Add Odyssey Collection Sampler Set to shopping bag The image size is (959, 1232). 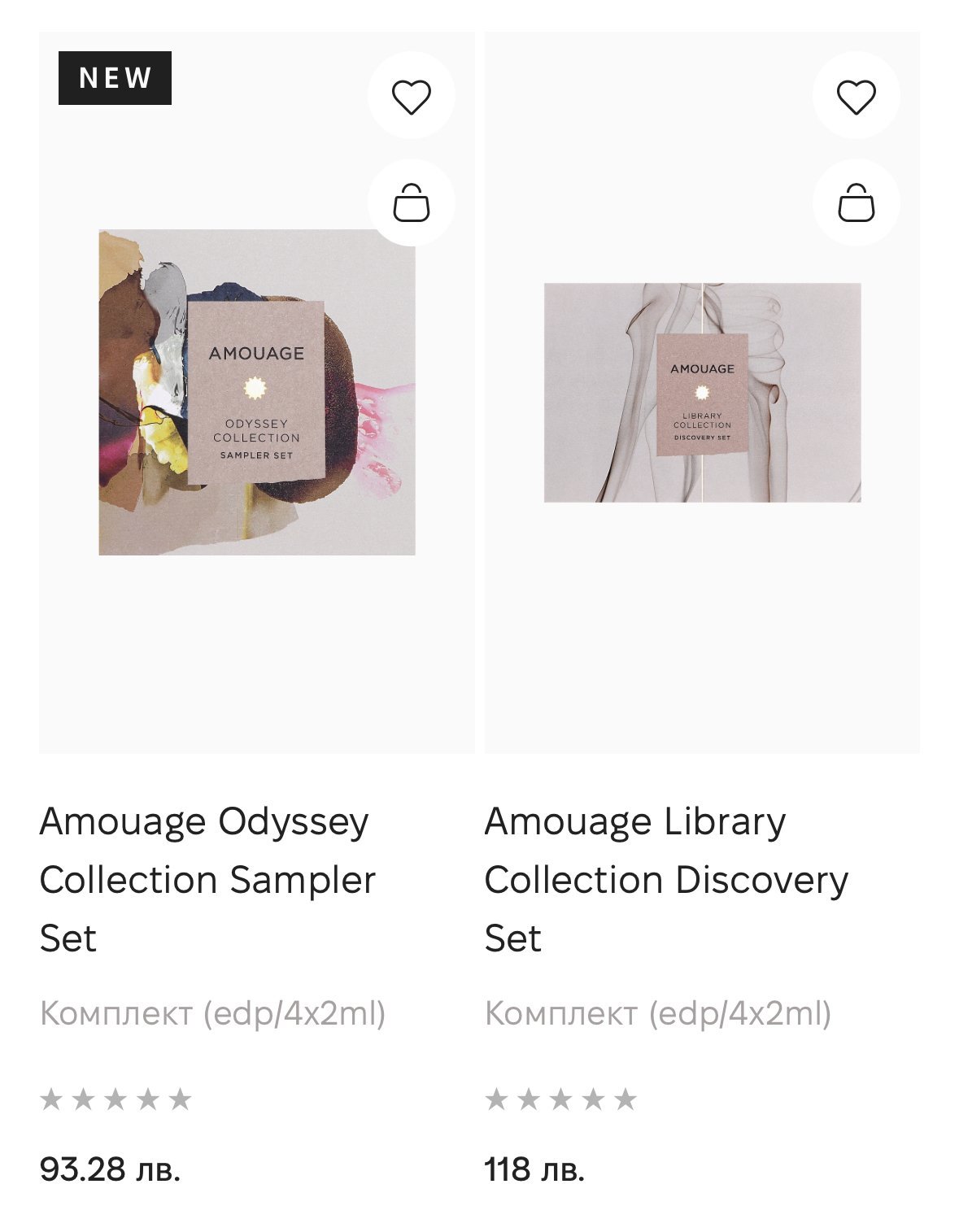[411, 203]
